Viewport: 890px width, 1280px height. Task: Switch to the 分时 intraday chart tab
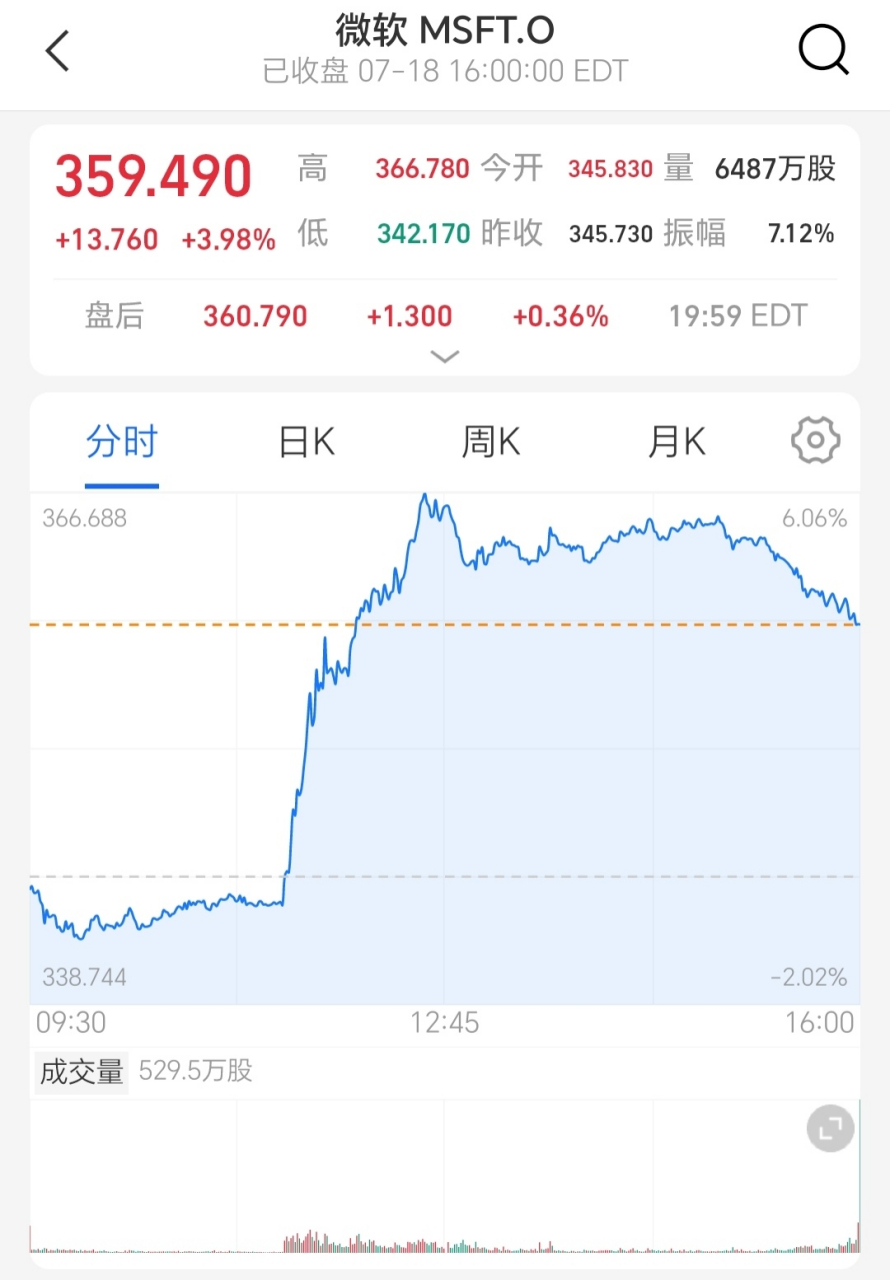[x=122, y=441]
